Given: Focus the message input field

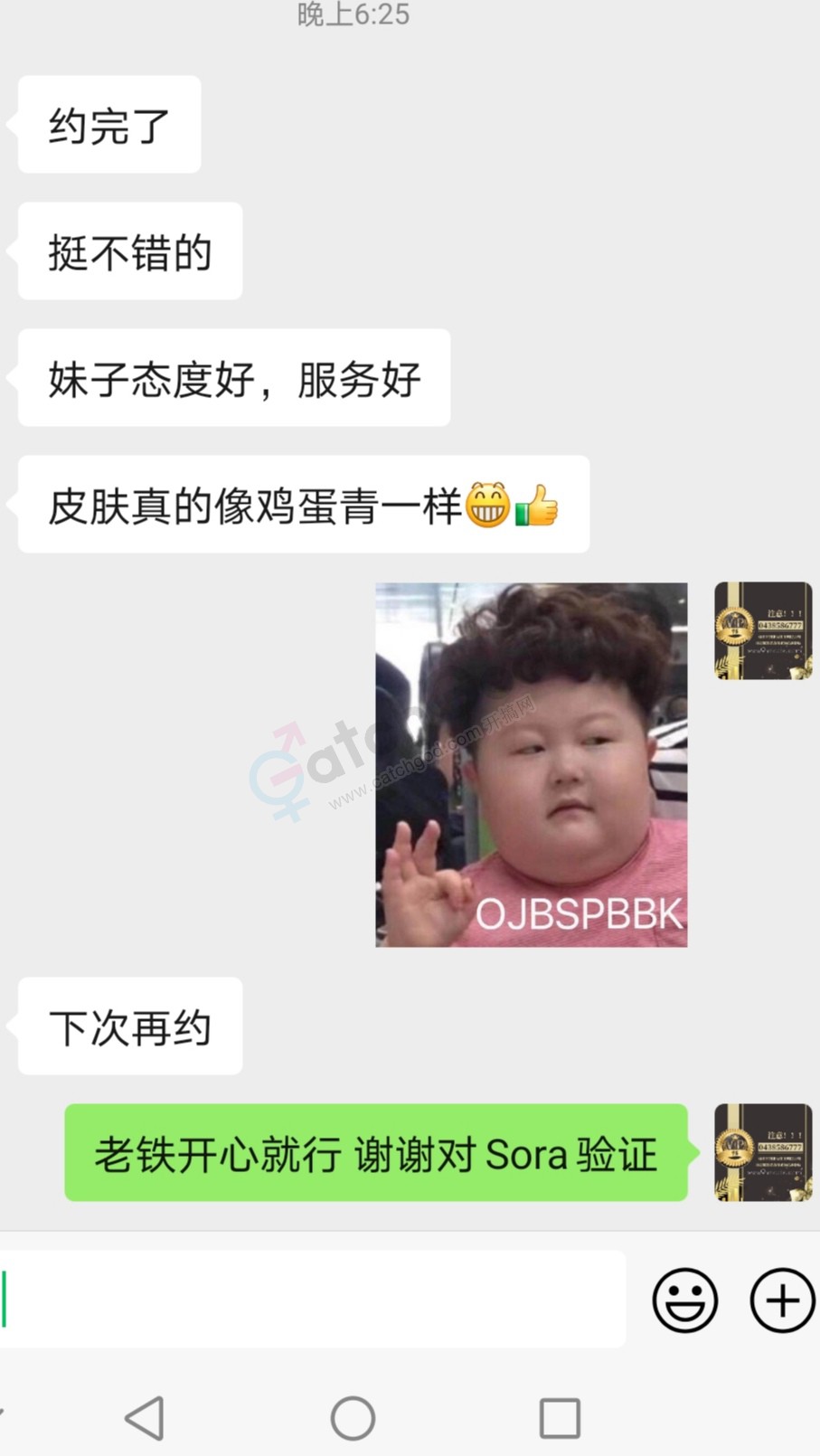Looking at the screenshot, I should (312, 1300).
